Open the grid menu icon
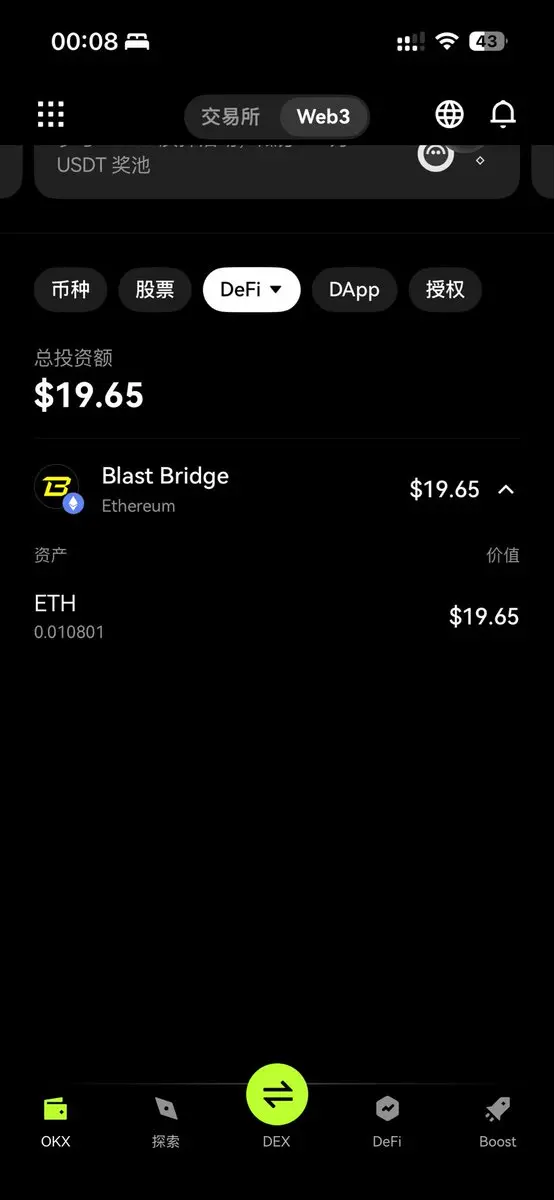The width and height of the screenshot is (554, 1200). tap(51, 114)
